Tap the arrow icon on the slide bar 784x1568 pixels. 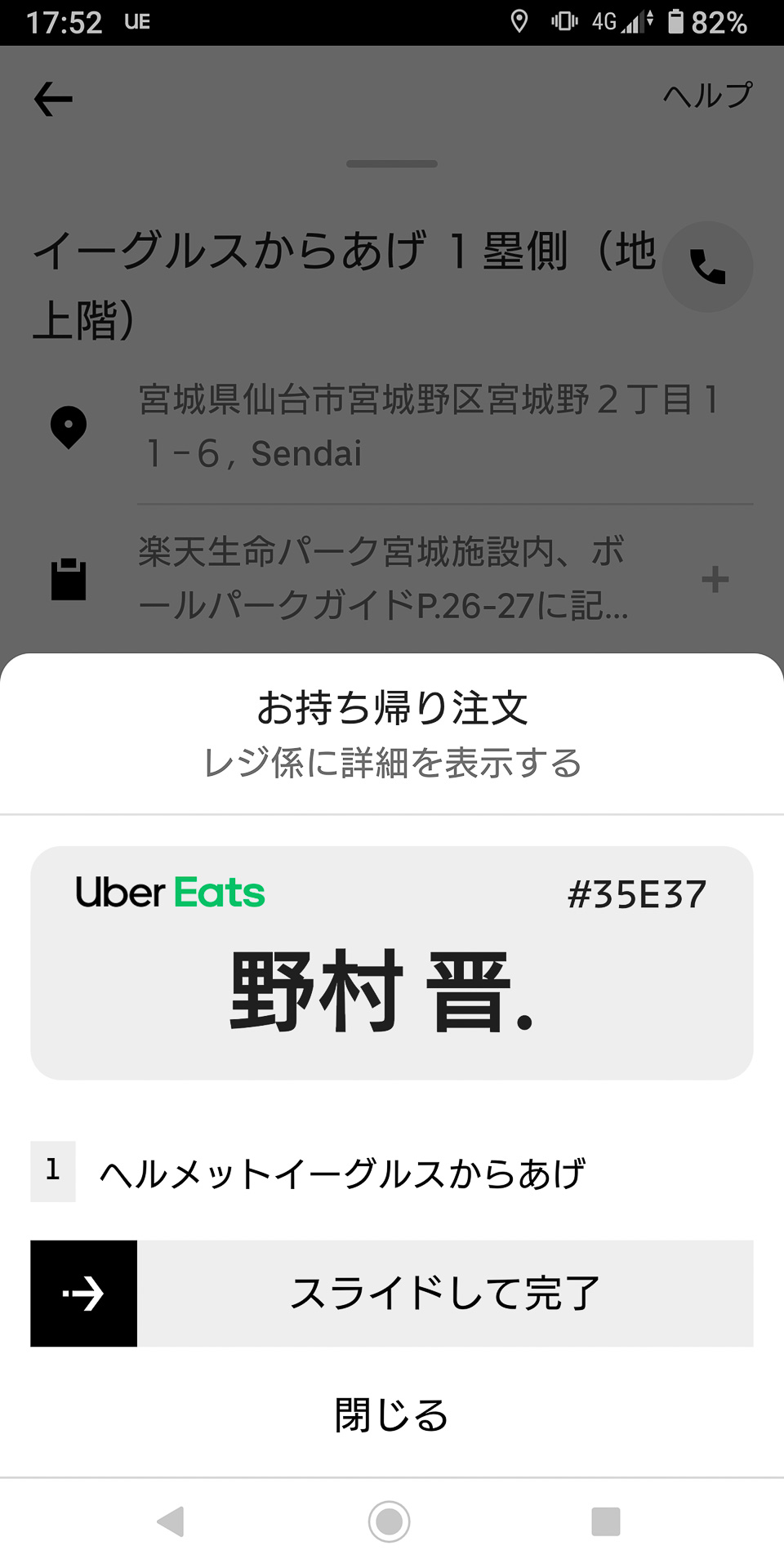pyautogui.click(x=83, y=1293)
